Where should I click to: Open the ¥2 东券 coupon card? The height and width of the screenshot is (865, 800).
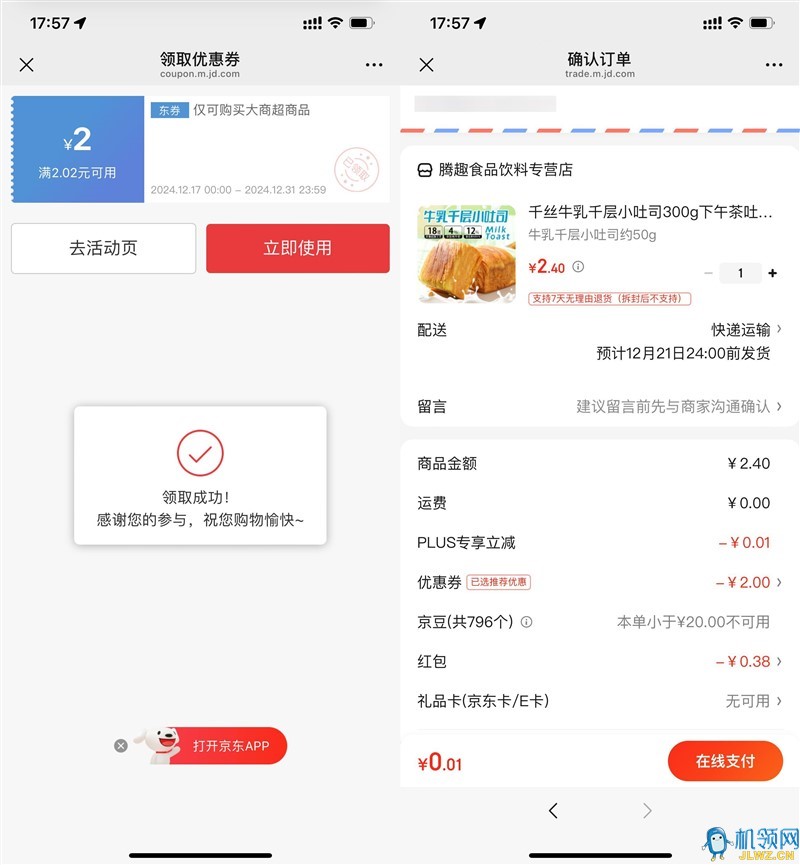(x=200, y=149)
